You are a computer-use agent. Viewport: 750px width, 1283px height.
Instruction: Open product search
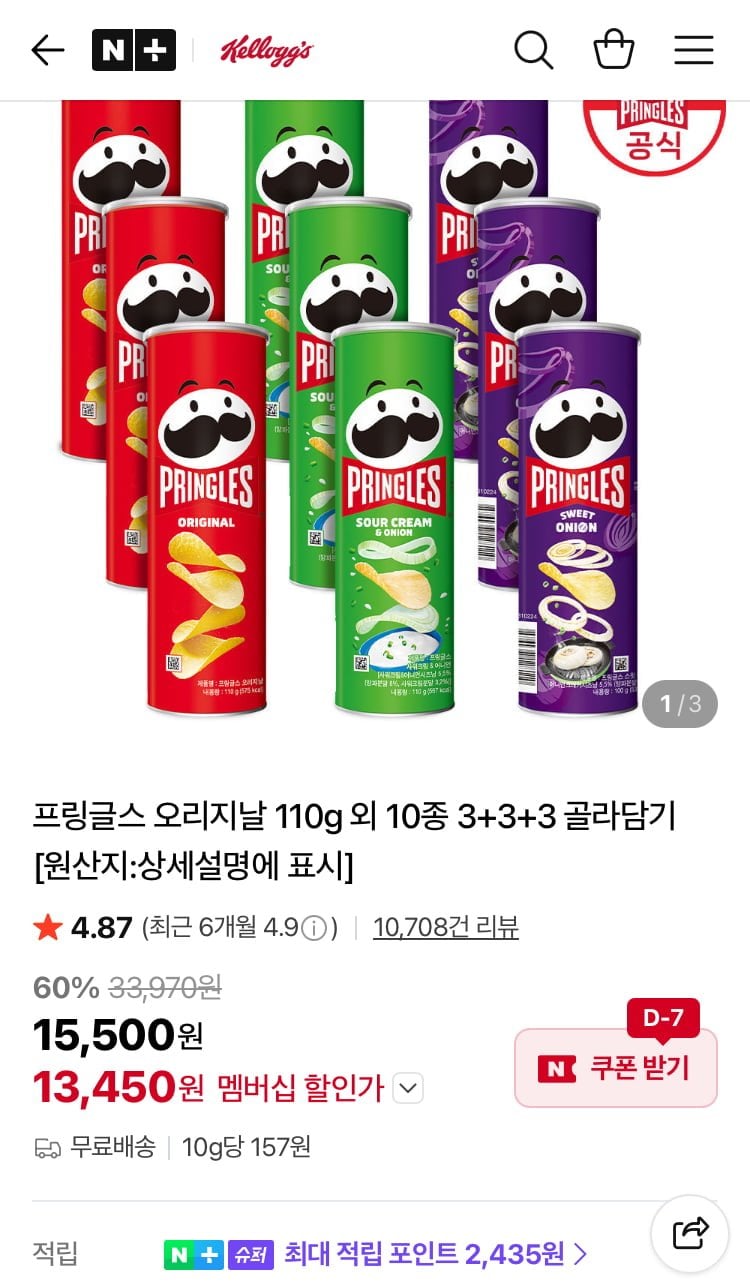(x=533, y=50)
